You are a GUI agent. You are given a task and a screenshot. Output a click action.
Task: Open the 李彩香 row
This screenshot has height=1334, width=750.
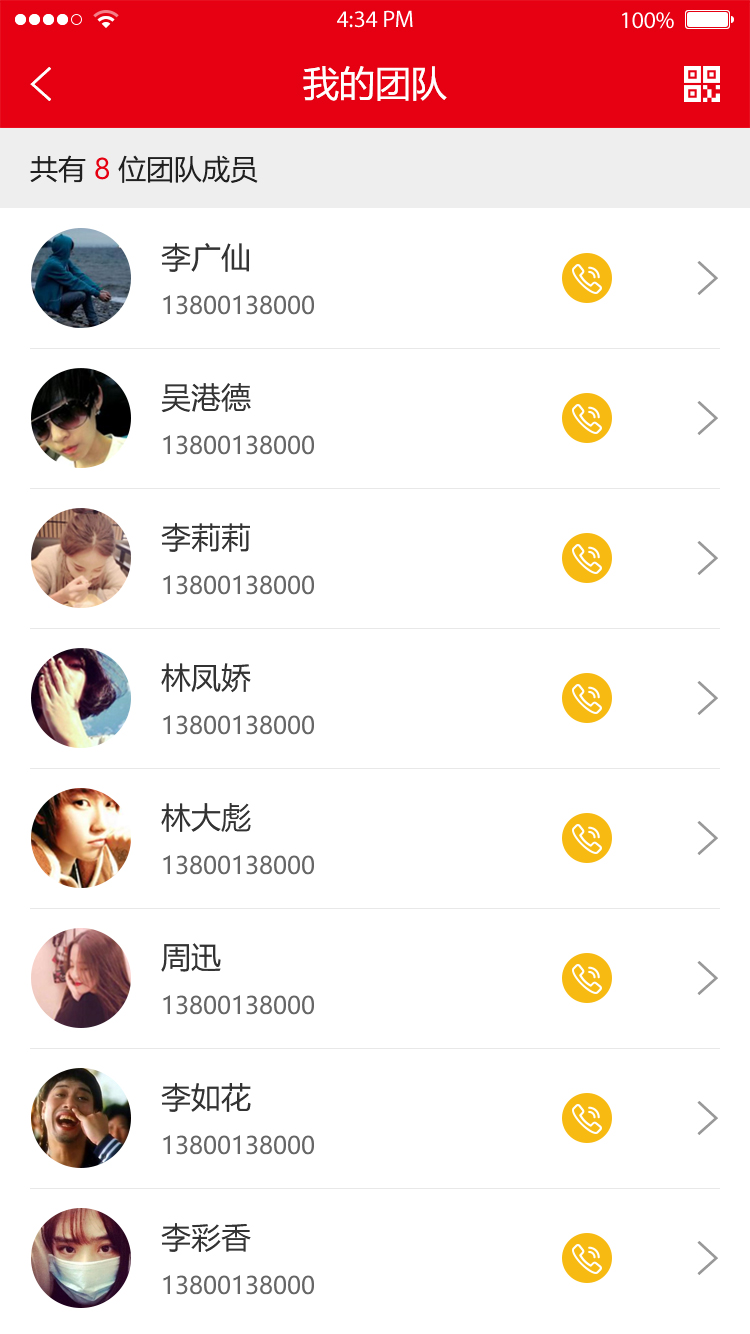(x=375, y=1258)
